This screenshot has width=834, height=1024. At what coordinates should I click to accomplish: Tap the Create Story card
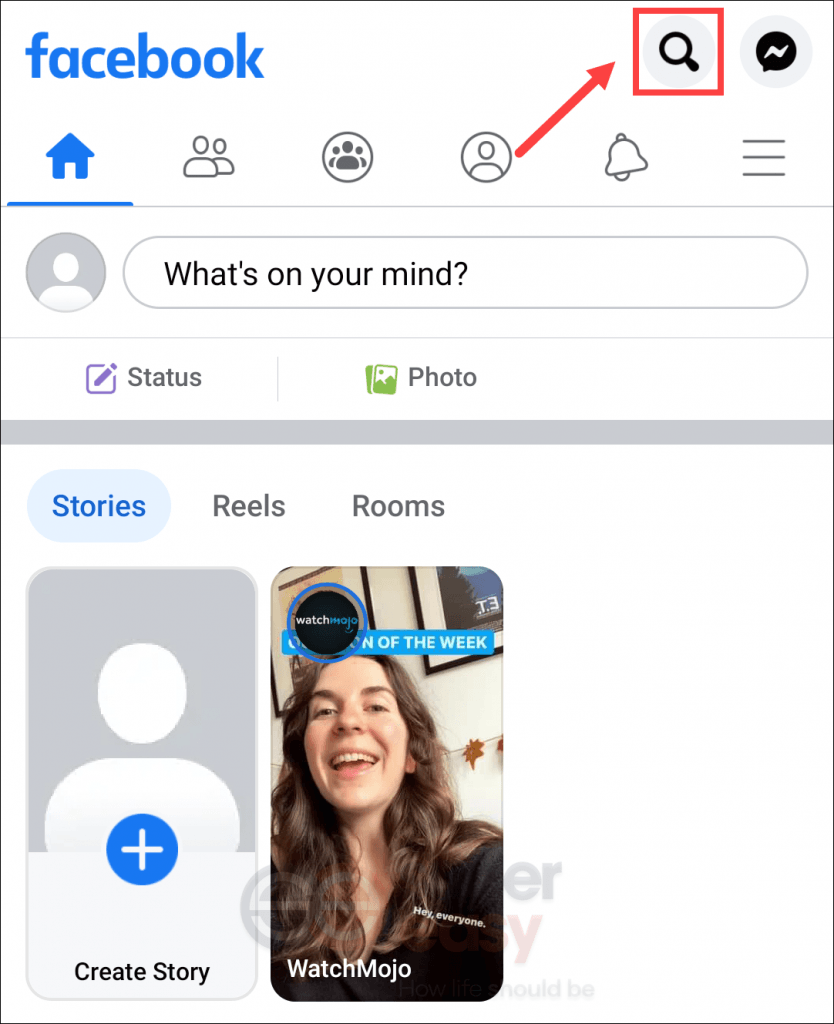point(142,784)
